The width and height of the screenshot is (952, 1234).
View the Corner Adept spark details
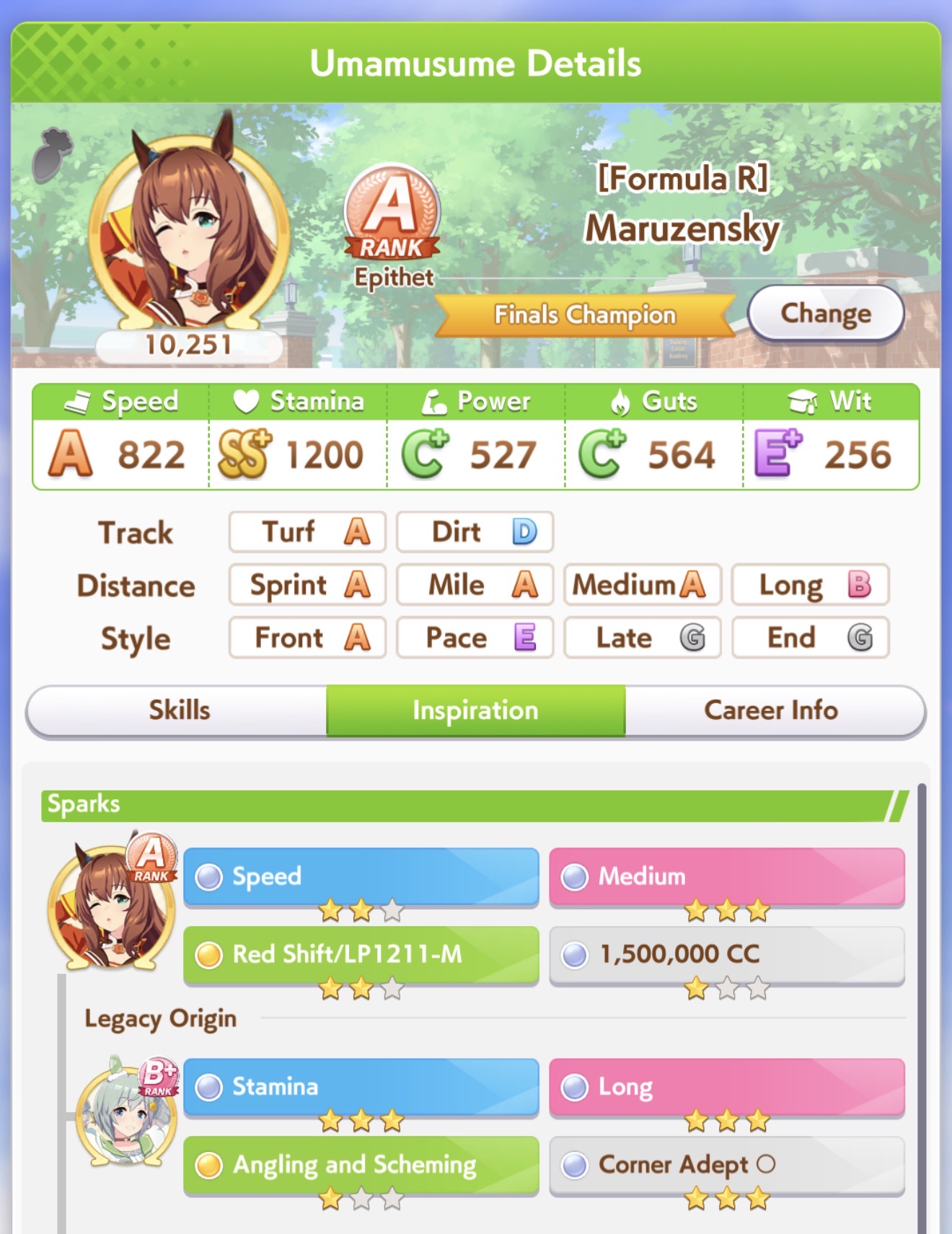coord(726,1164)
